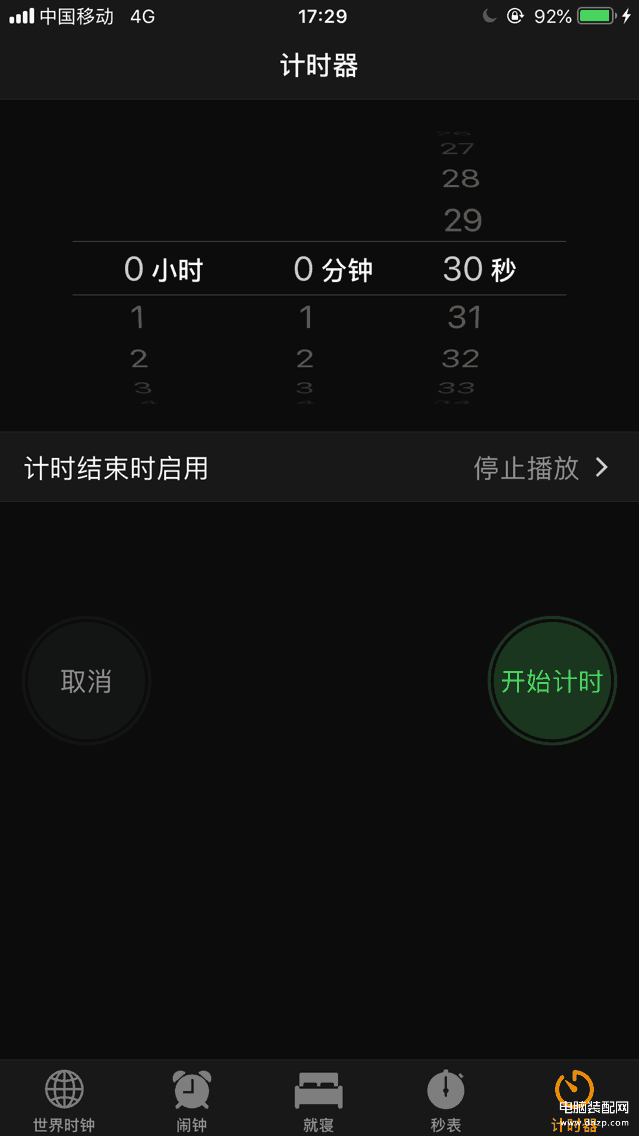Open the 计时结束时启用 sound setting
This screenshot has height=1136, width=639.
[x=320, y=468]
